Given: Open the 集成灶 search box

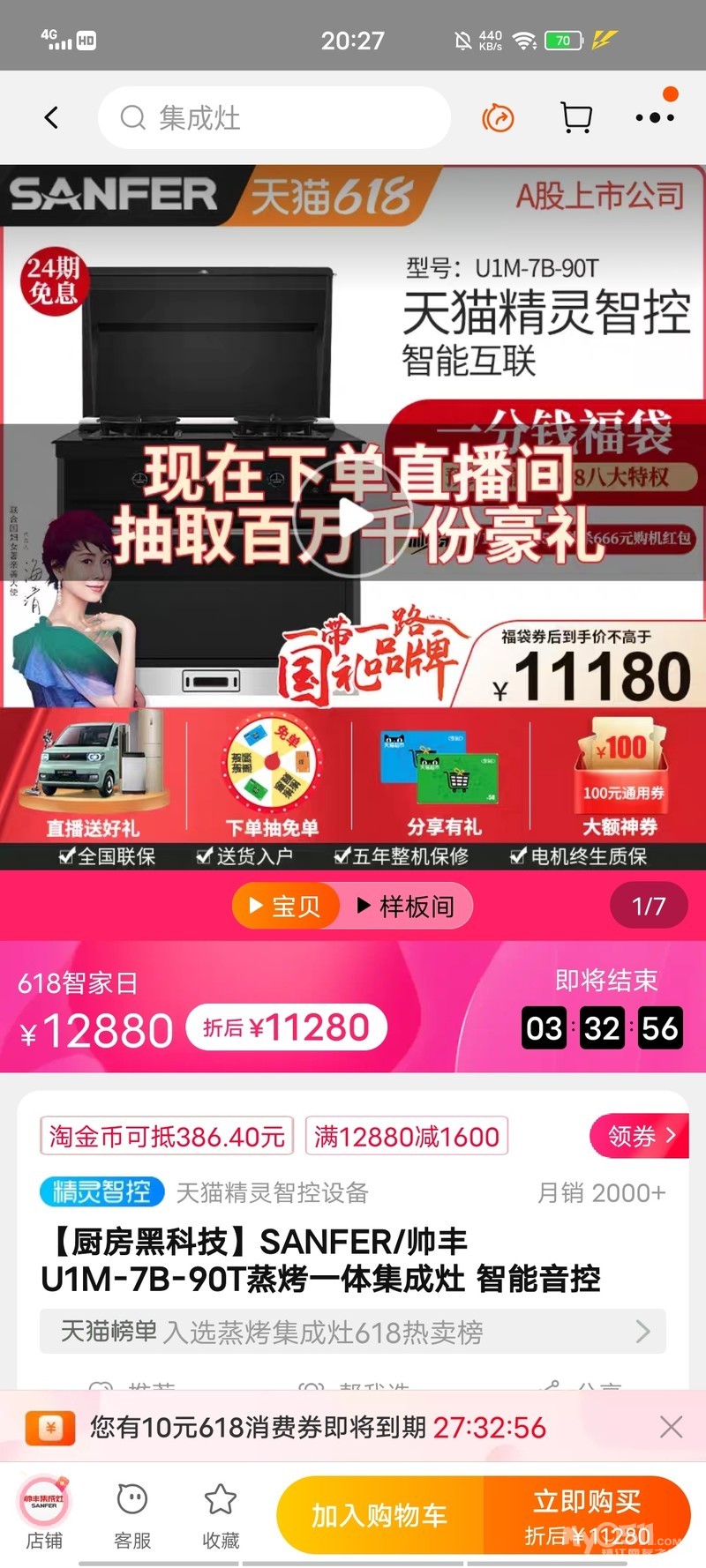Looking at the screenshot, I should pyautogui.click(x=274, y=117).
